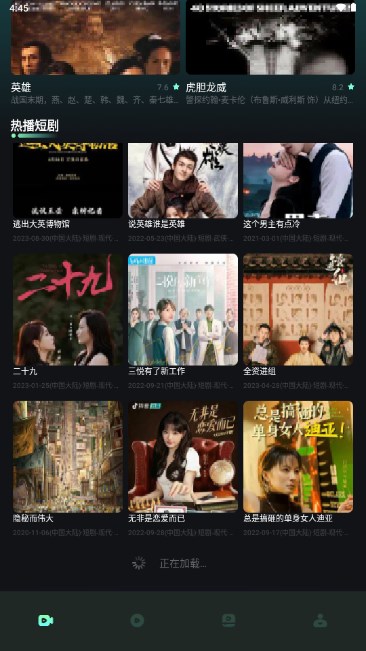The width and height of the screenshot is (366, 651).
Task: Switch to the third tab in bottom bar
Action: [x=229, y=621]
